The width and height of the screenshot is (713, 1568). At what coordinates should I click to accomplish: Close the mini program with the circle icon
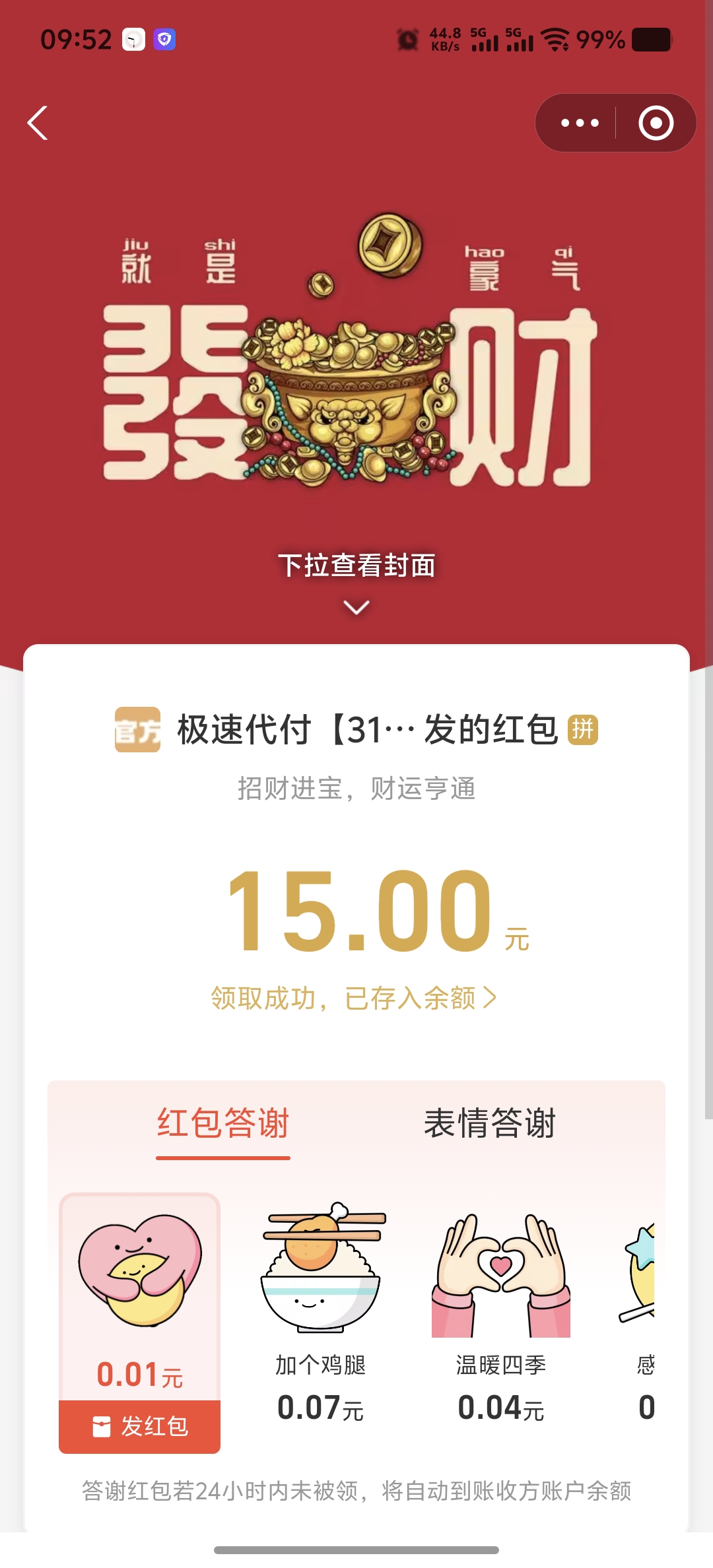click(x=656, y=123)
